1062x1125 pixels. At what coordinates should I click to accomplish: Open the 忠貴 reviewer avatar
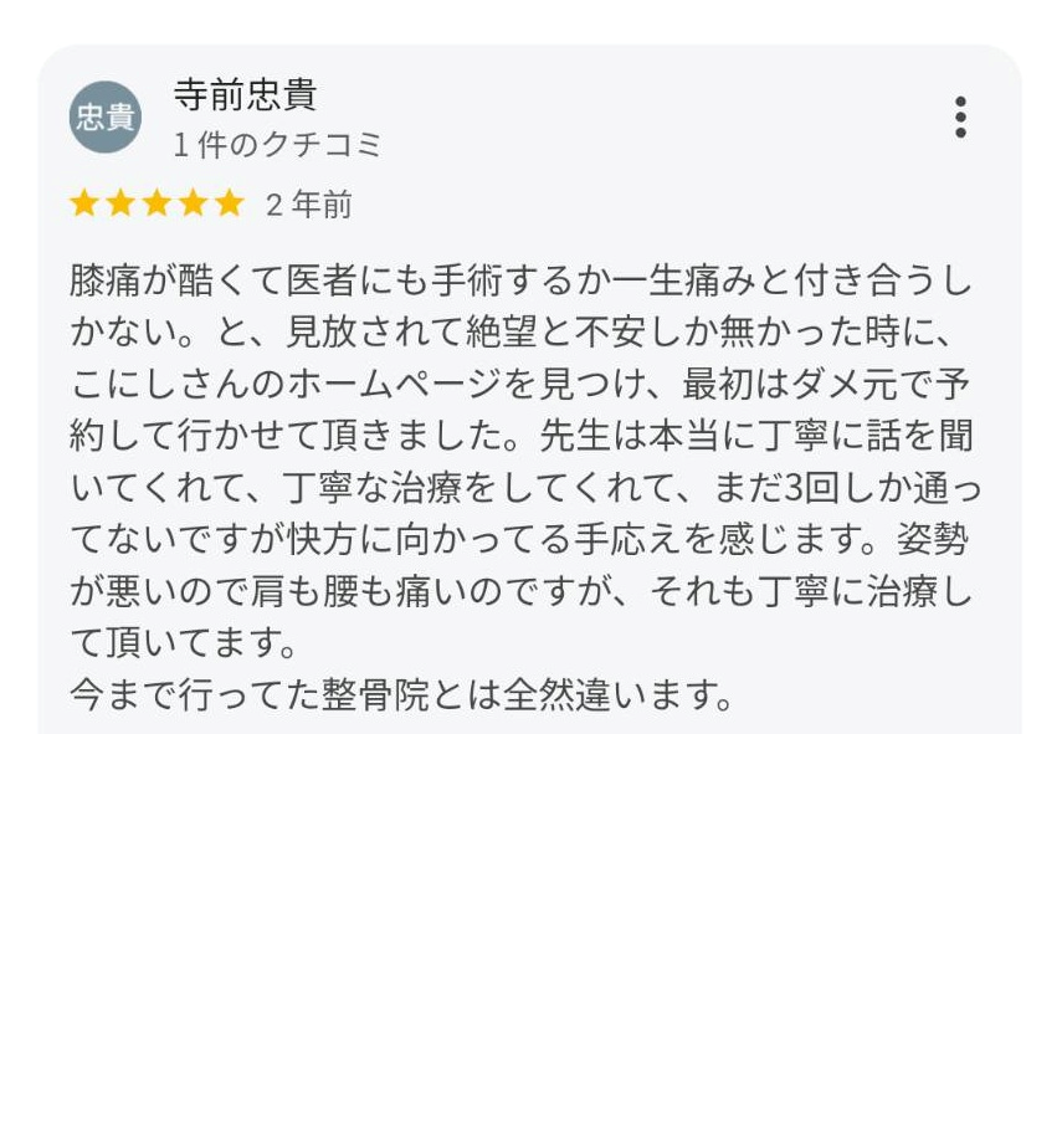coord(105,118)
